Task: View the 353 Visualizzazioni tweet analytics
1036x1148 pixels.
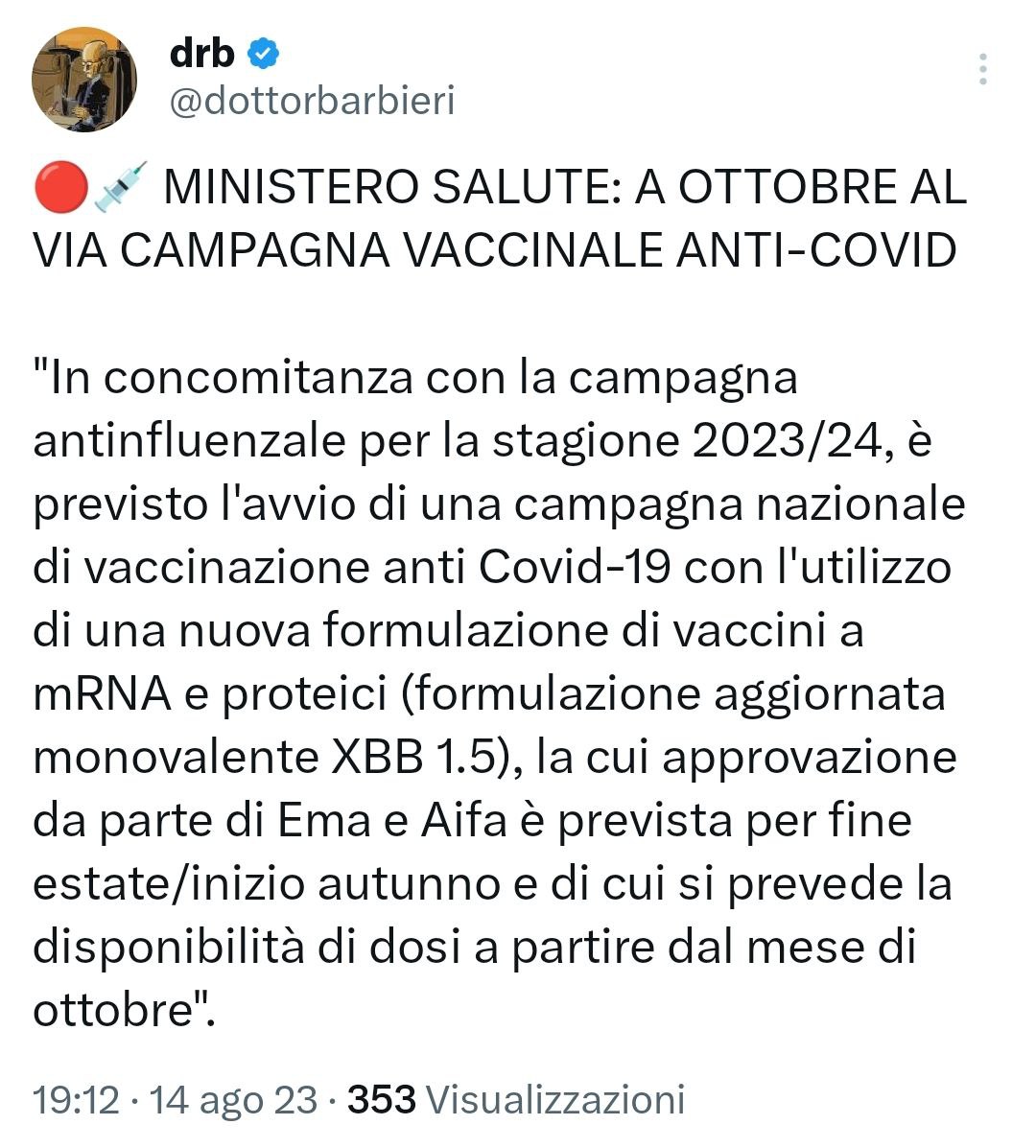Action: click(x=516, y=1099)
